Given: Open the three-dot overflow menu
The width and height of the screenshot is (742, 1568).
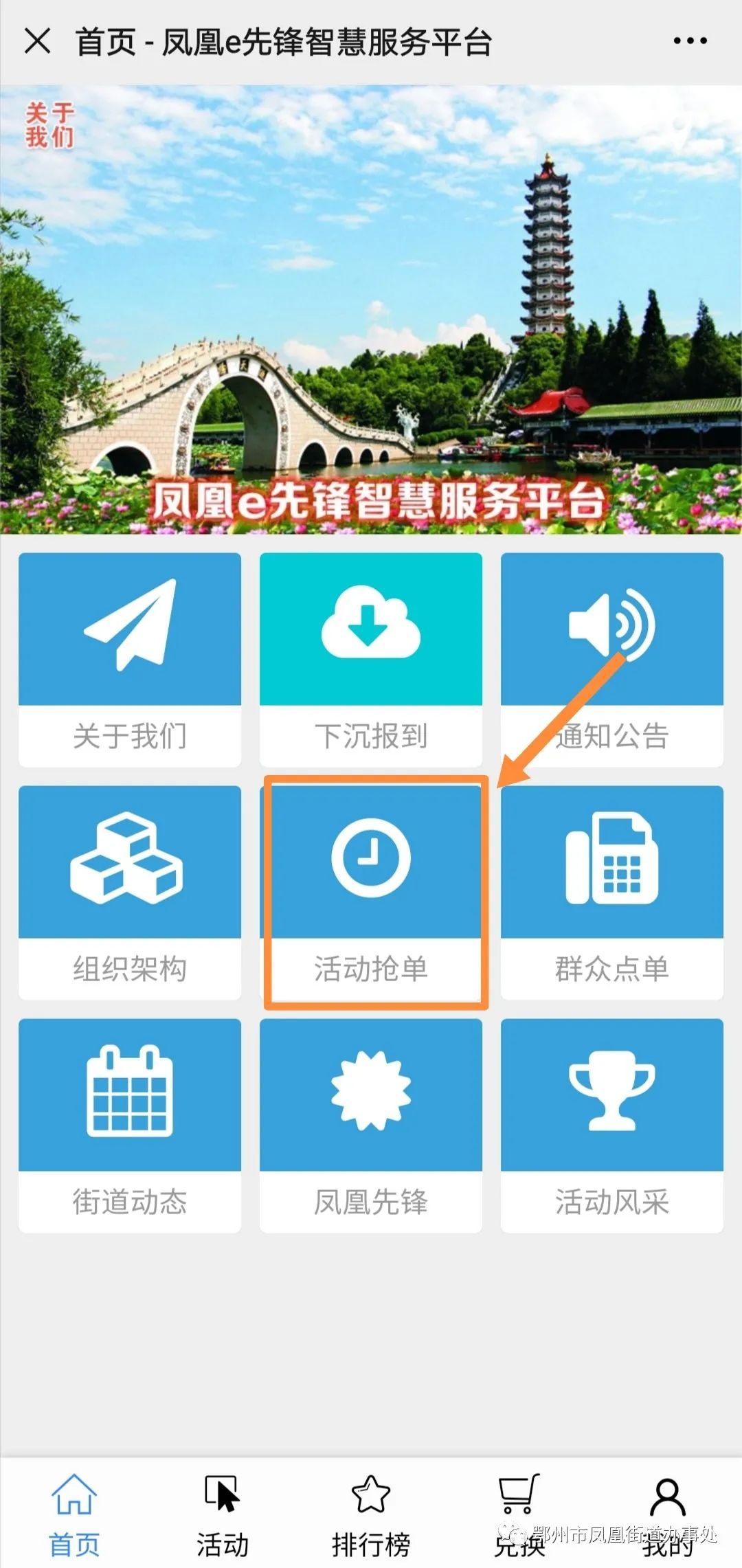Looking at the screenshot, I should coord(690,41).
